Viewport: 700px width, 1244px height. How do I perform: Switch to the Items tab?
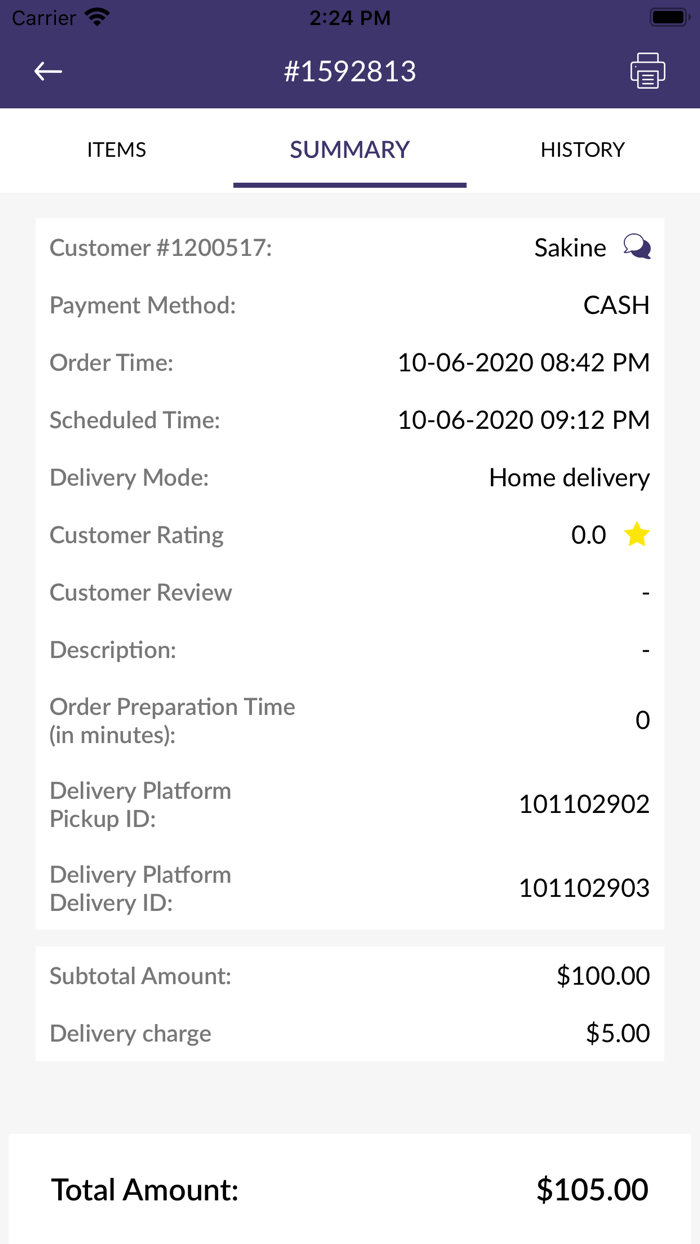(117, 150)
